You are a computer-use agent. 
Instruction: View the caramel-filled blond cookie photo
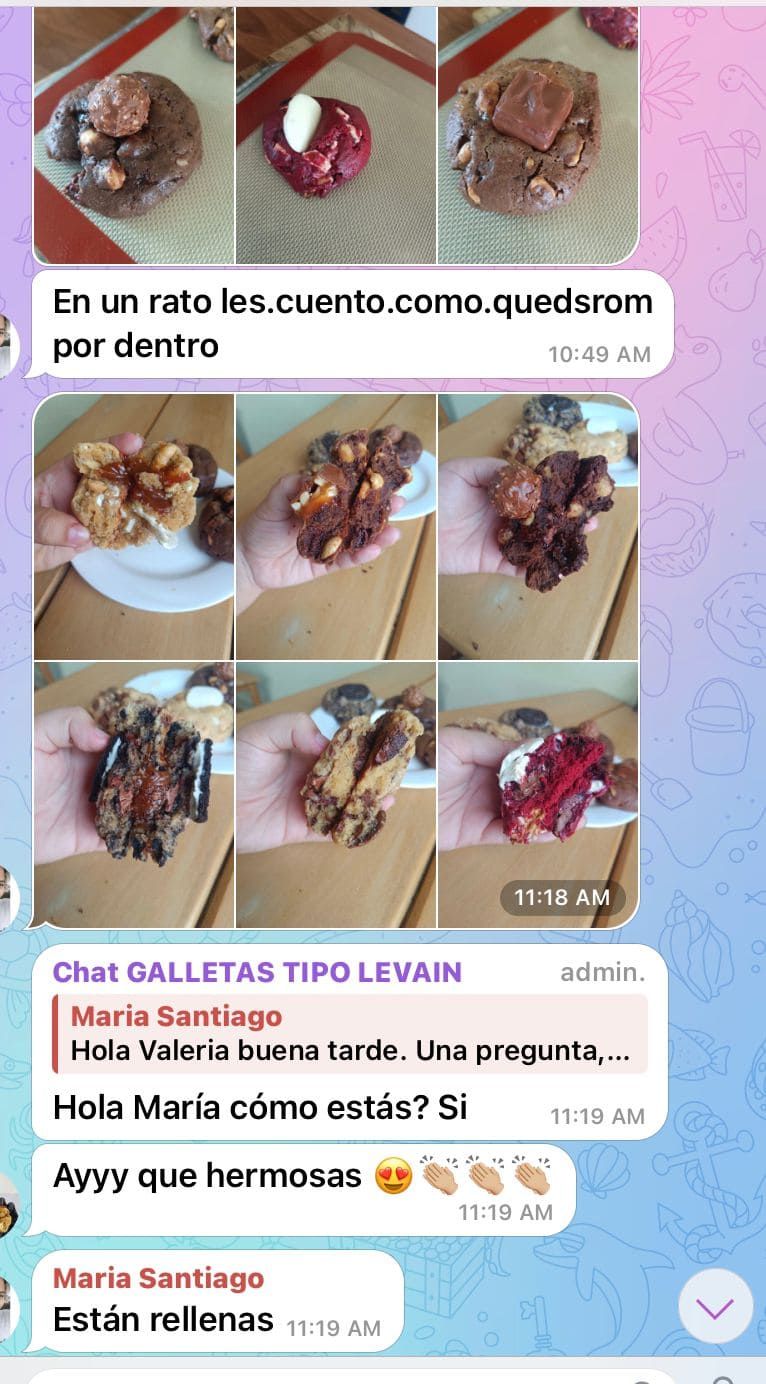click(x=133, y=526)
